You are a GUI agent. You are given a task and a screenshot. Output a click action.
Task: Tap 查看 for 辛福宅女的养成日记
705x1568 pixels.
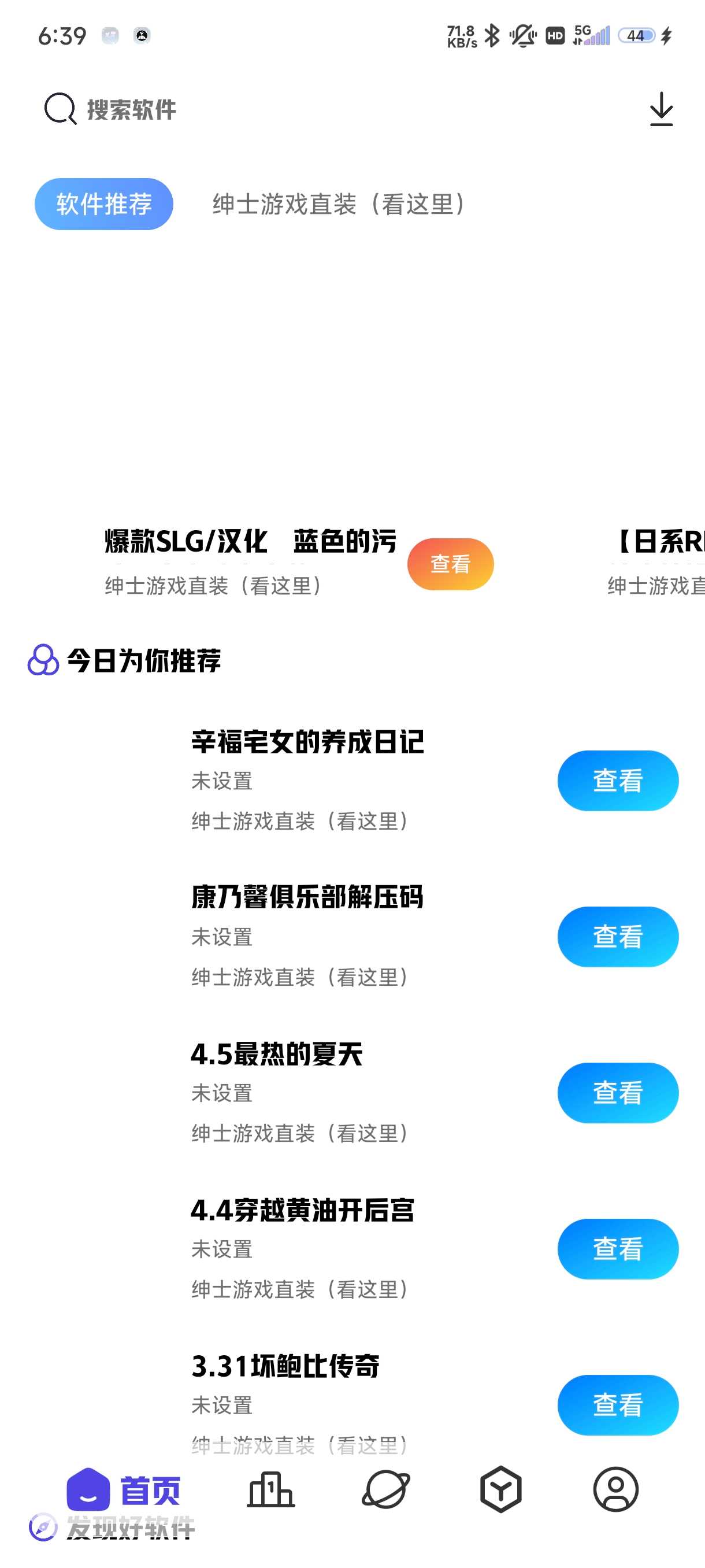coord(617,781)
